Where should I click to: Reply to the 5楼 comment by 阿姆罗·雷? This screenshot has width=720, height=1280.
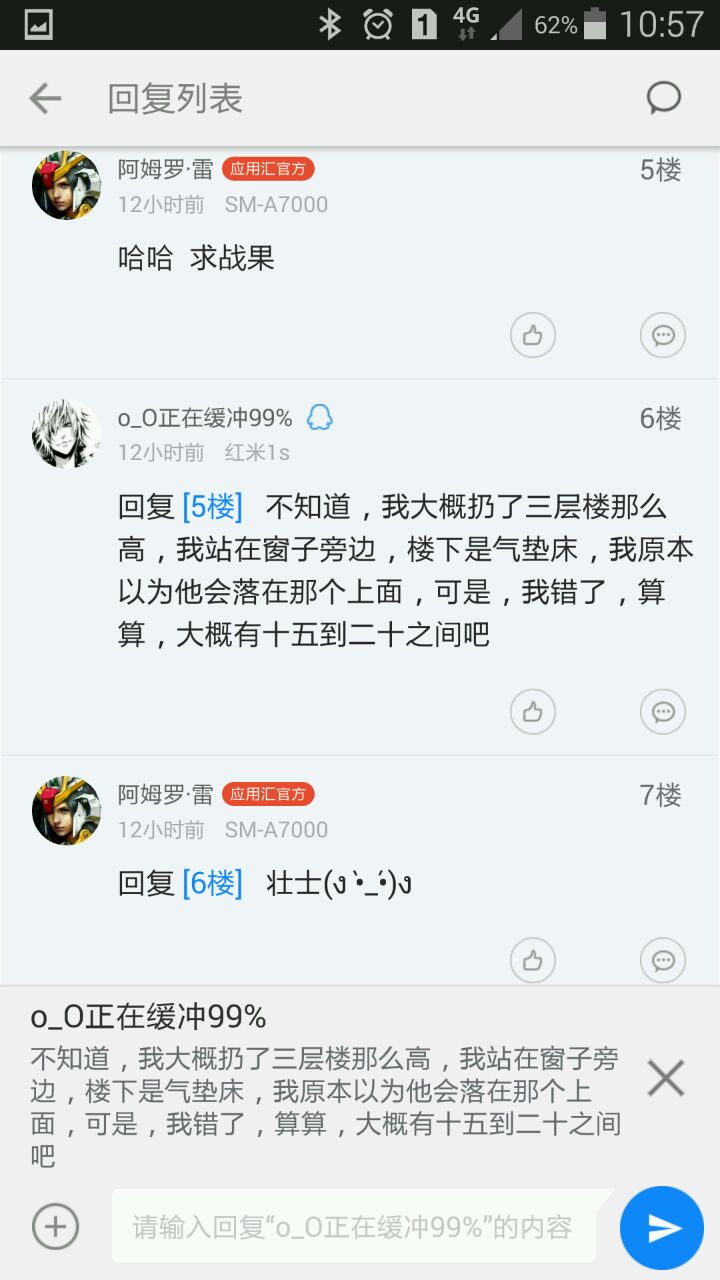click(662, 335)
